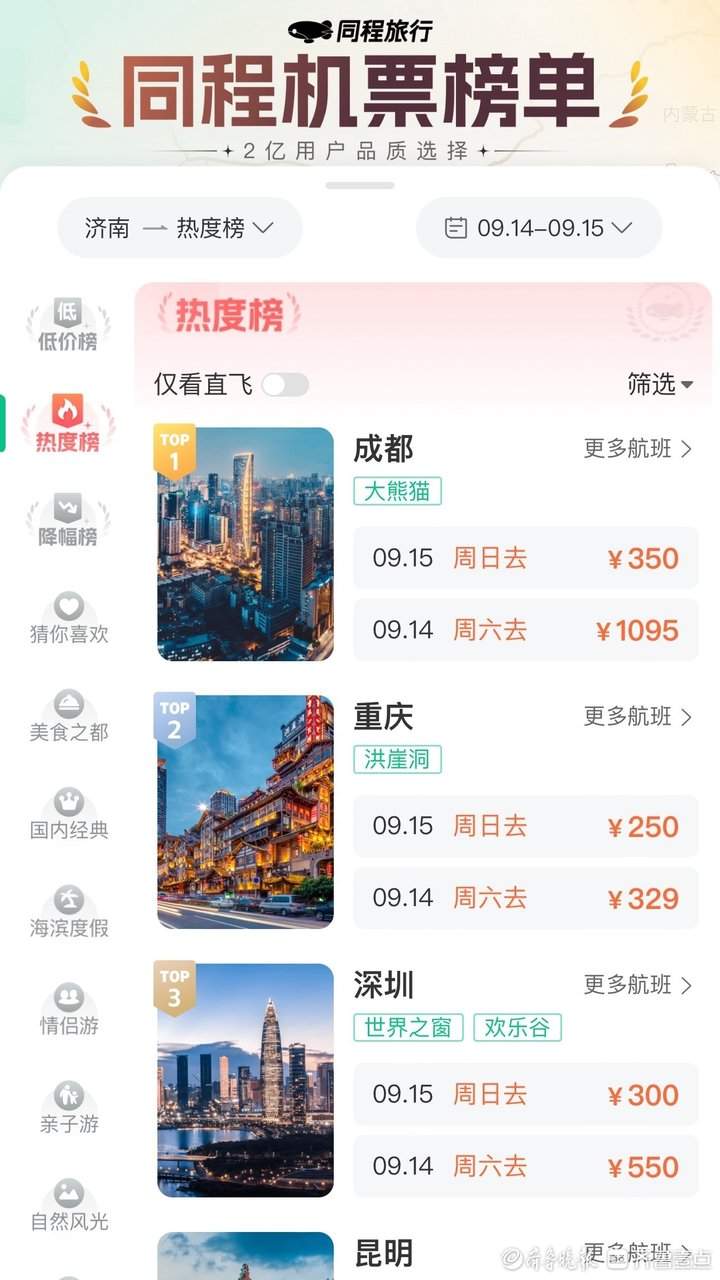Switch to 情侣游 category

pos(68,1011)
